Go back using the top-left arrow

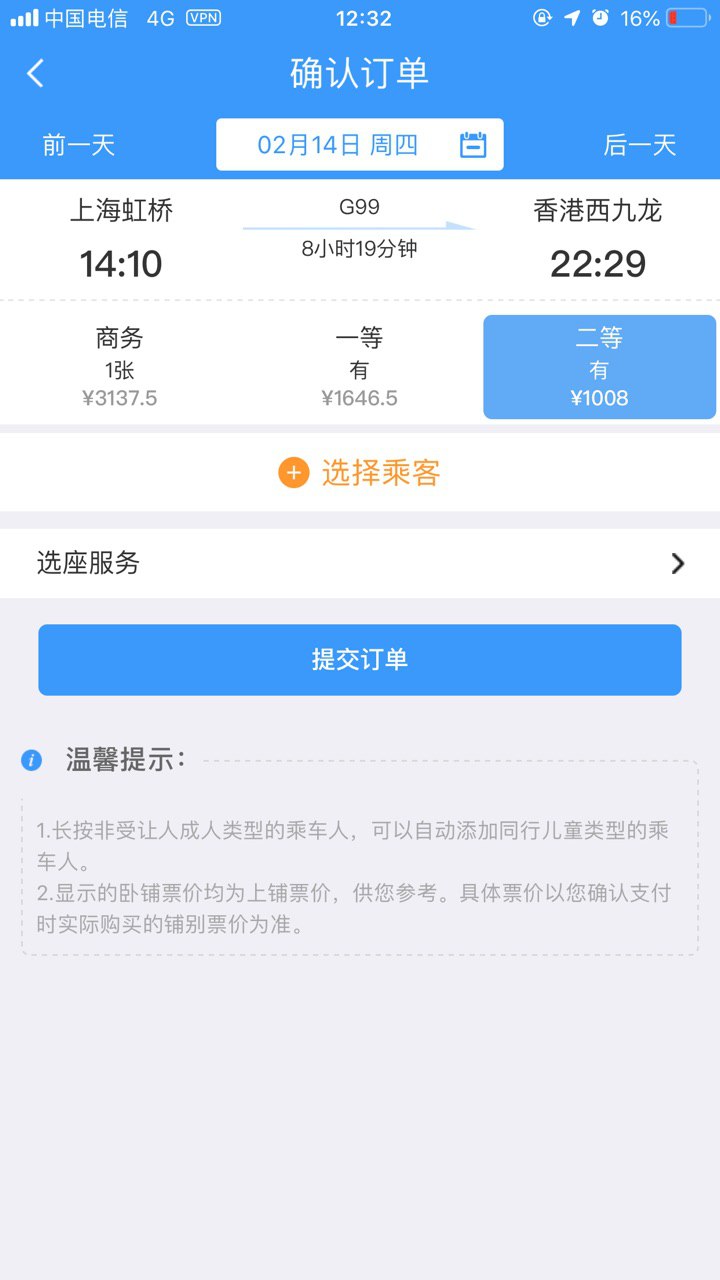(x=36, y=73)
